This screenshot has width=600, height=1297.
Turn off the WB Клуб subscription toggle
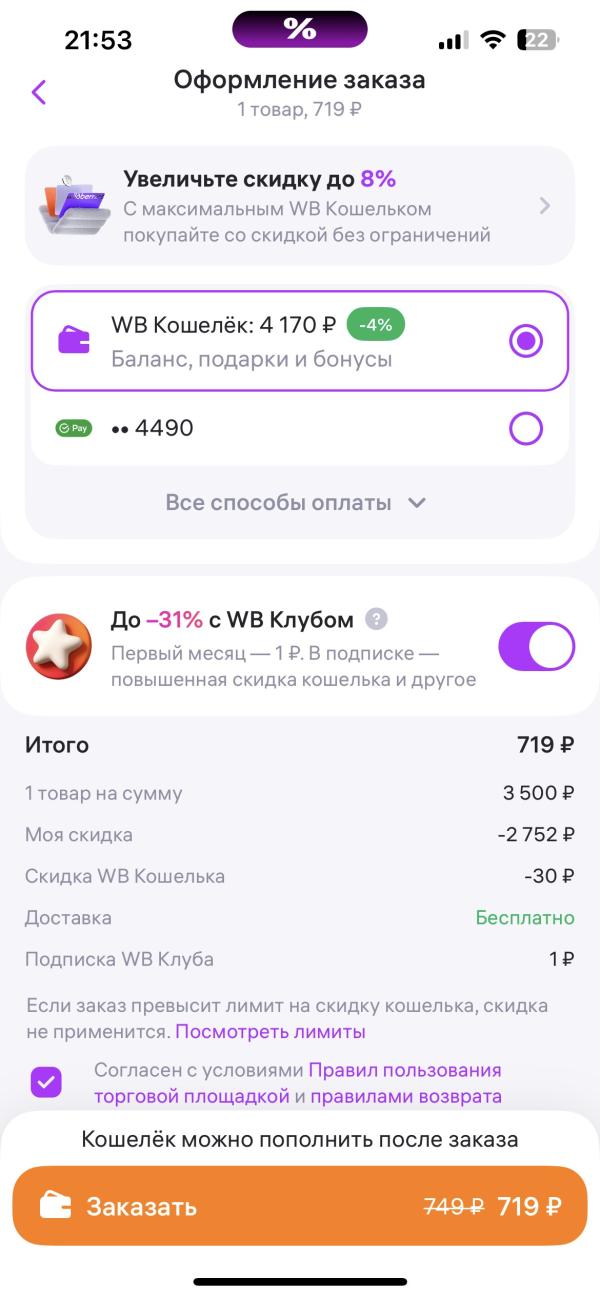click(536, 647)
